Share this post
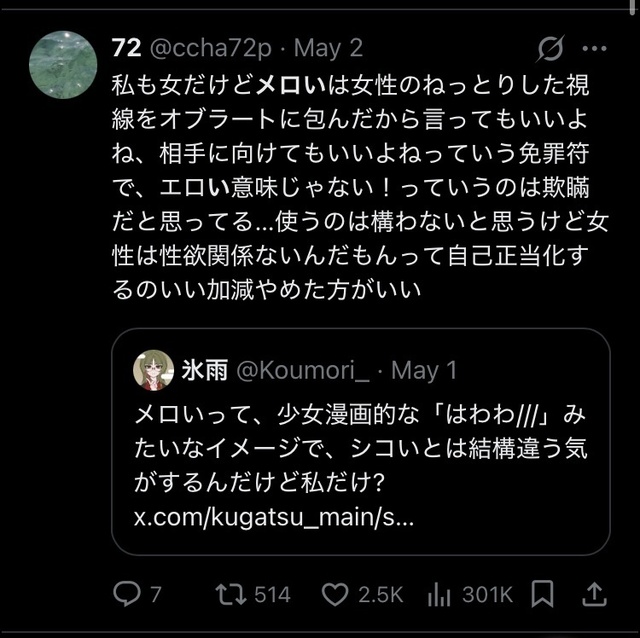 [x=594, y=594]
